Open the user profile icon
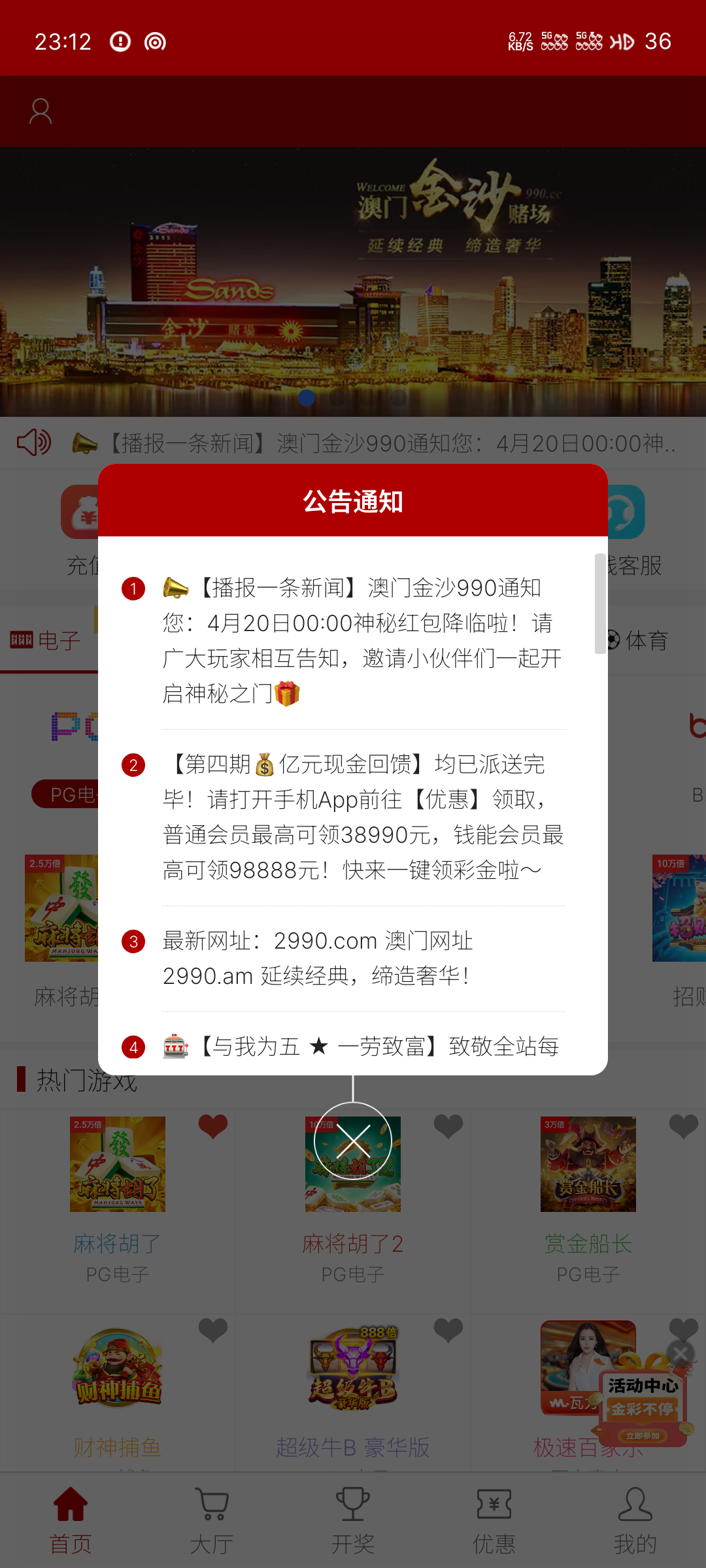 pos(41,112)
